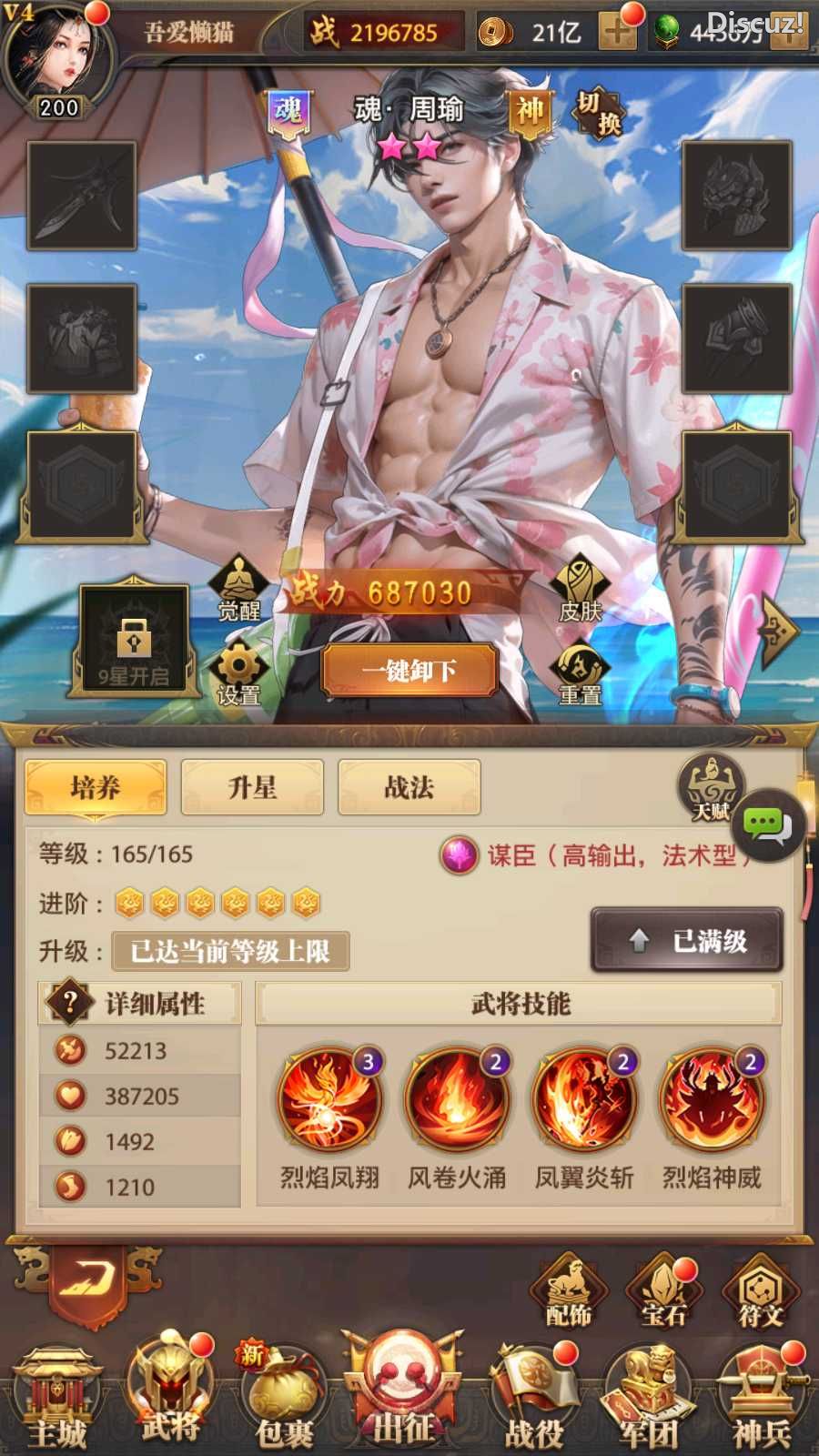This screenshot has width=819, height=1456.
Task: Tap the 重置 reset icon
Action: point(580,673)
